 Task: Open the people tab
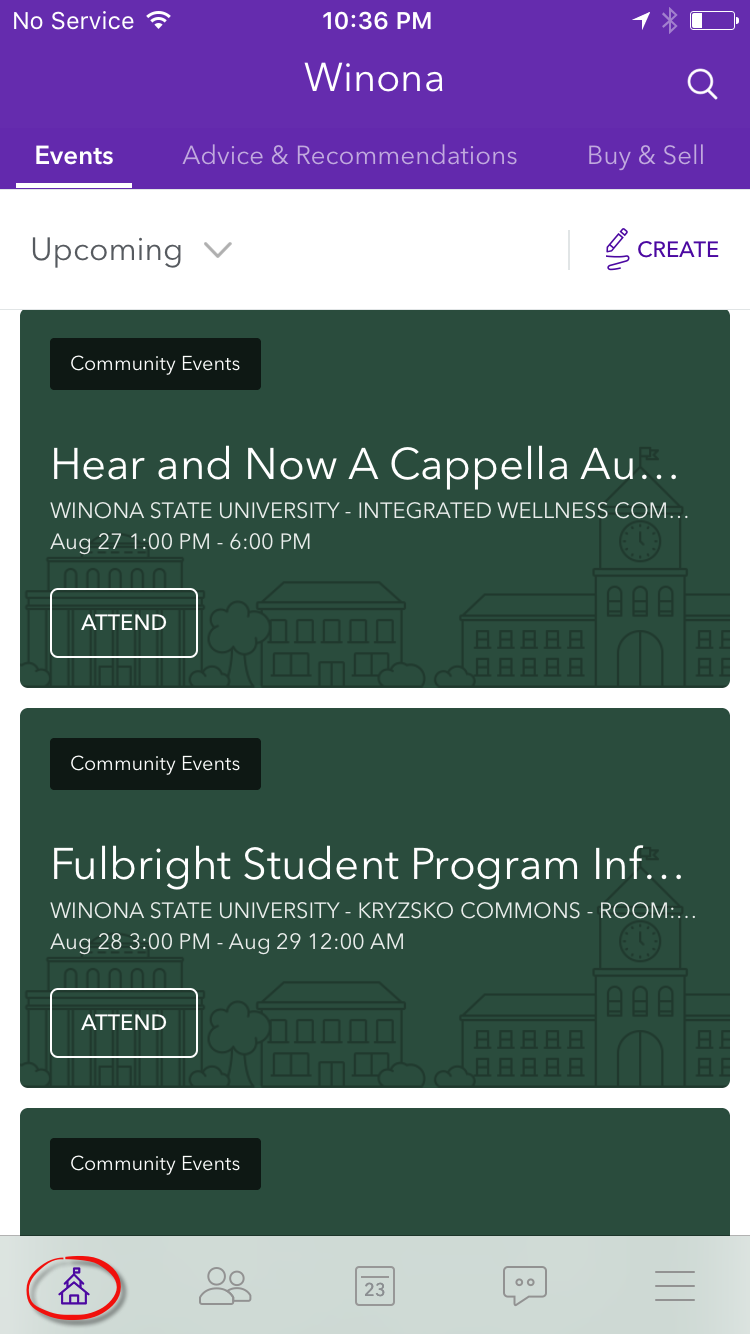pyautogui.click(x=225, y=1286)
